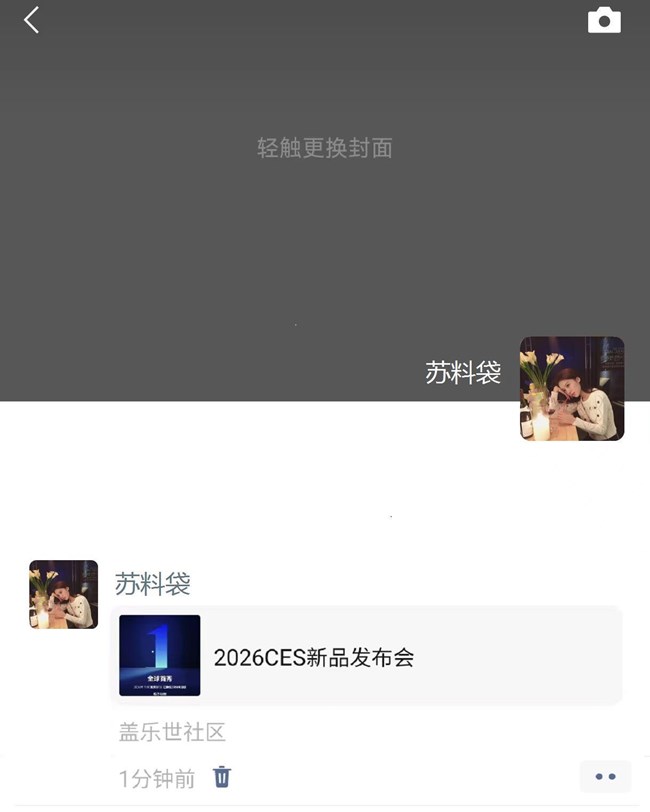
Task: Open the small avatar beside the post
Action: tap(64, 594)
